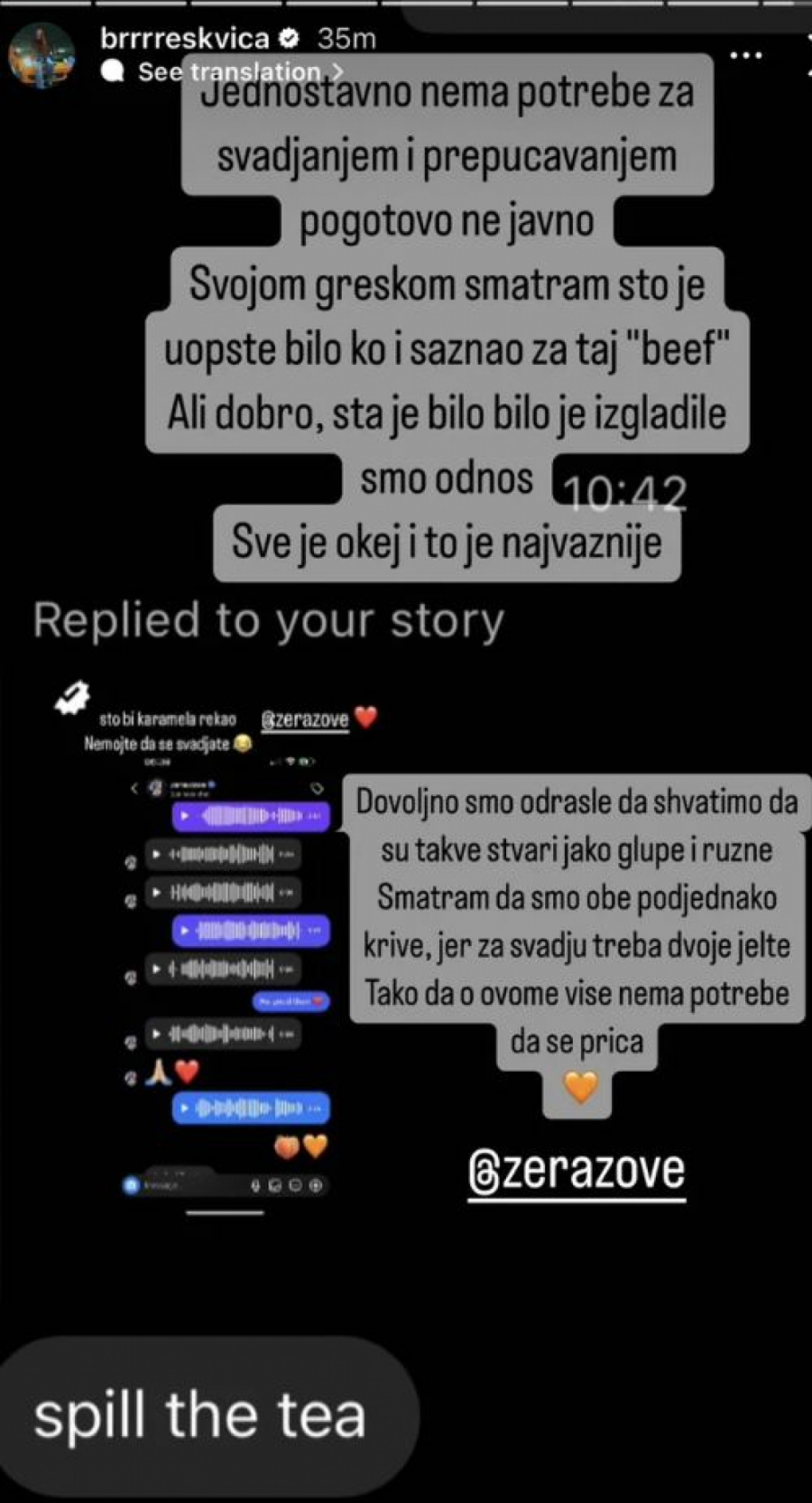Screen dimensions: 812x1503
Task: Open brrrreskvica's profile from the username
Action: pos(185,39)
